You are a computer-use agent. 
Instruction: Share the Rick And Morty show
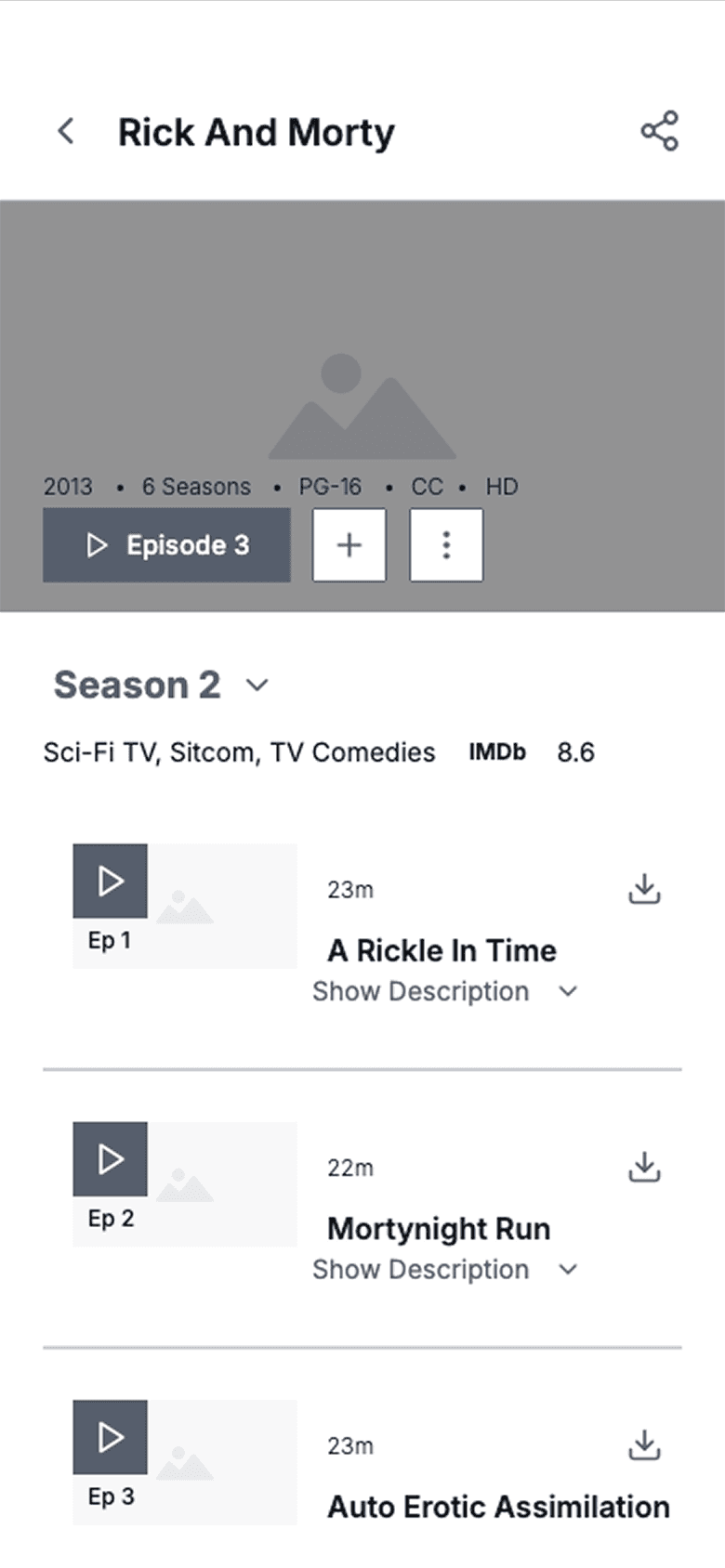click(x=659, y=131)
